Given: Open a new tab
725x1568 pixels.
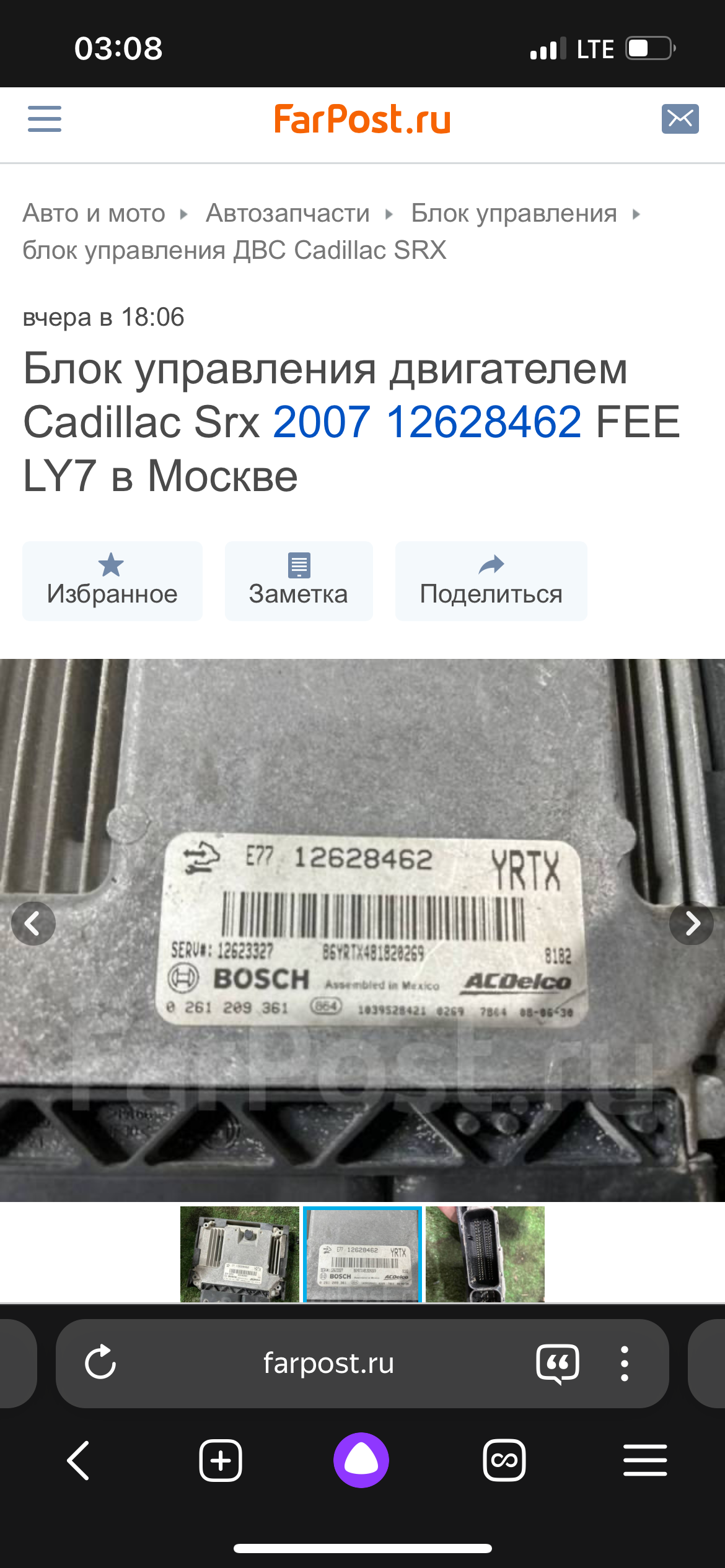Looking at the screenshot, I should 221,1460.
